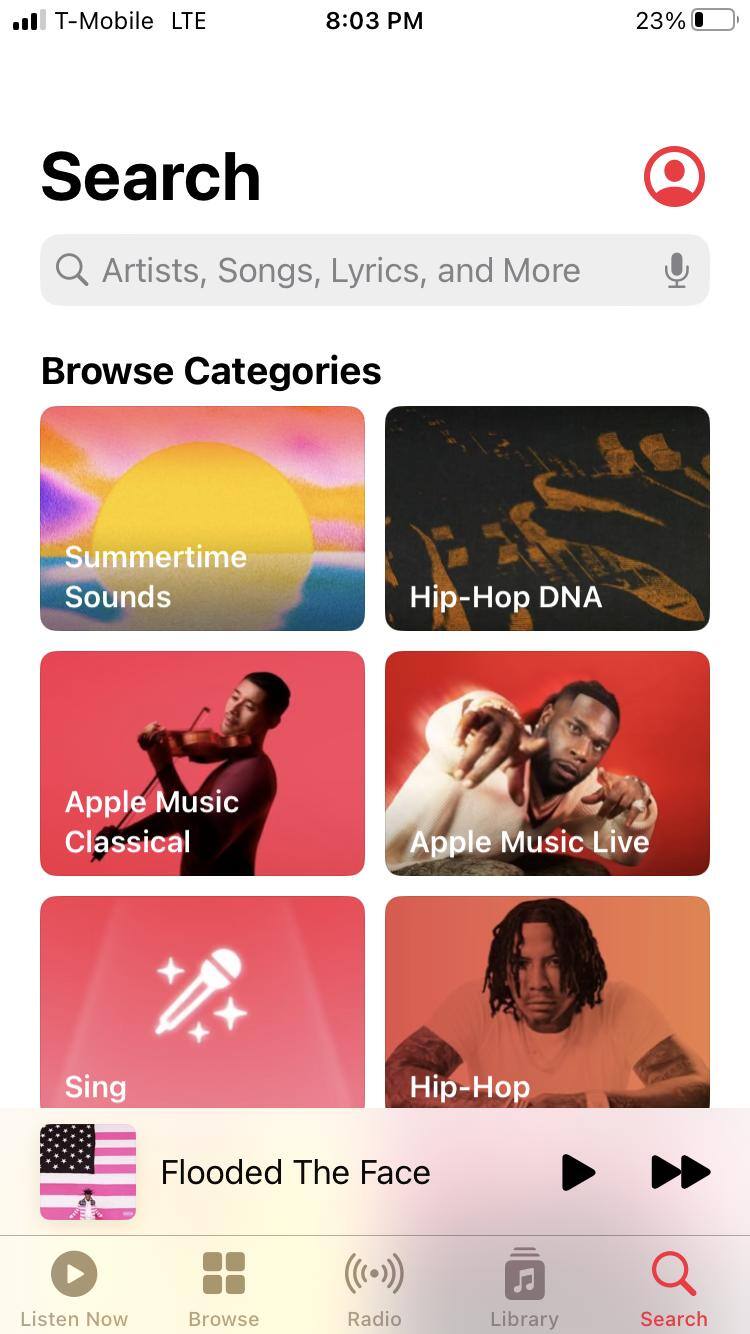Start voice search with the microphone
Viewport: 750px width, 1334px height.
click(x=677, y=270)
